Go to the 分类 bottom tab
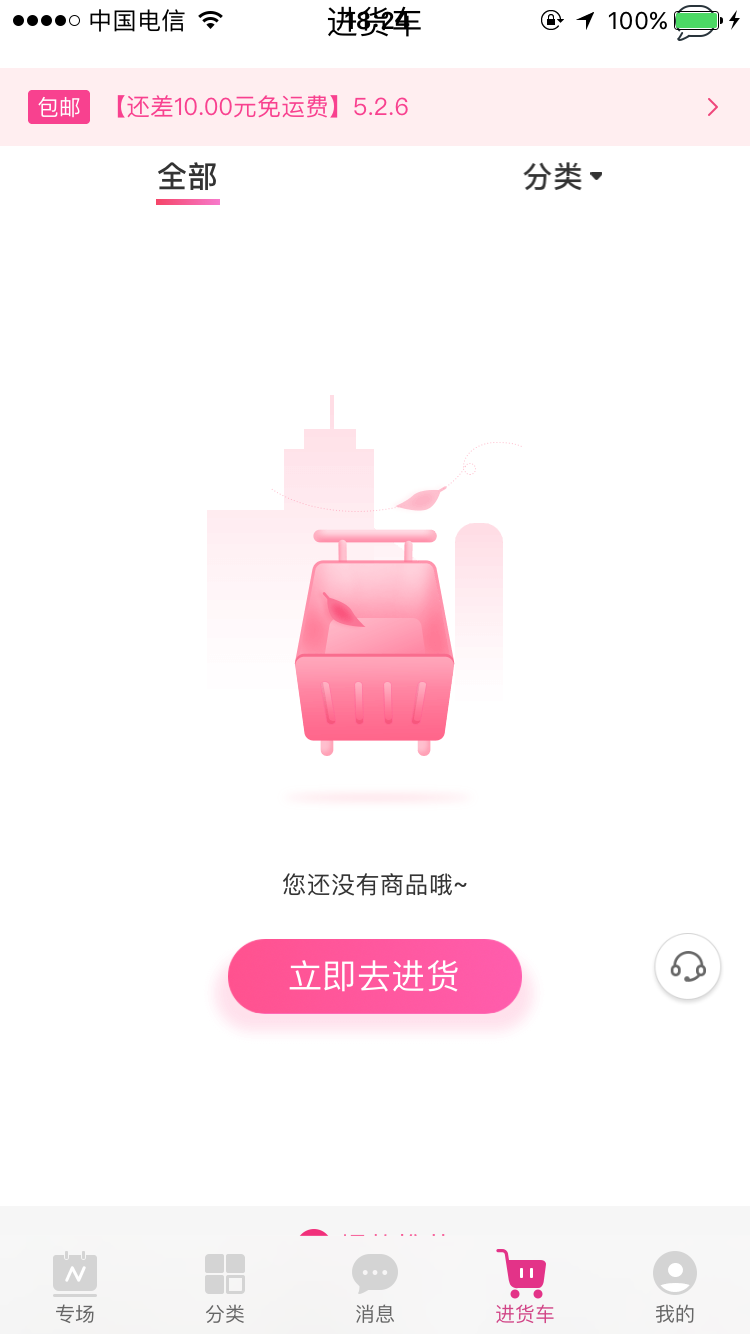 (225, 1288)
